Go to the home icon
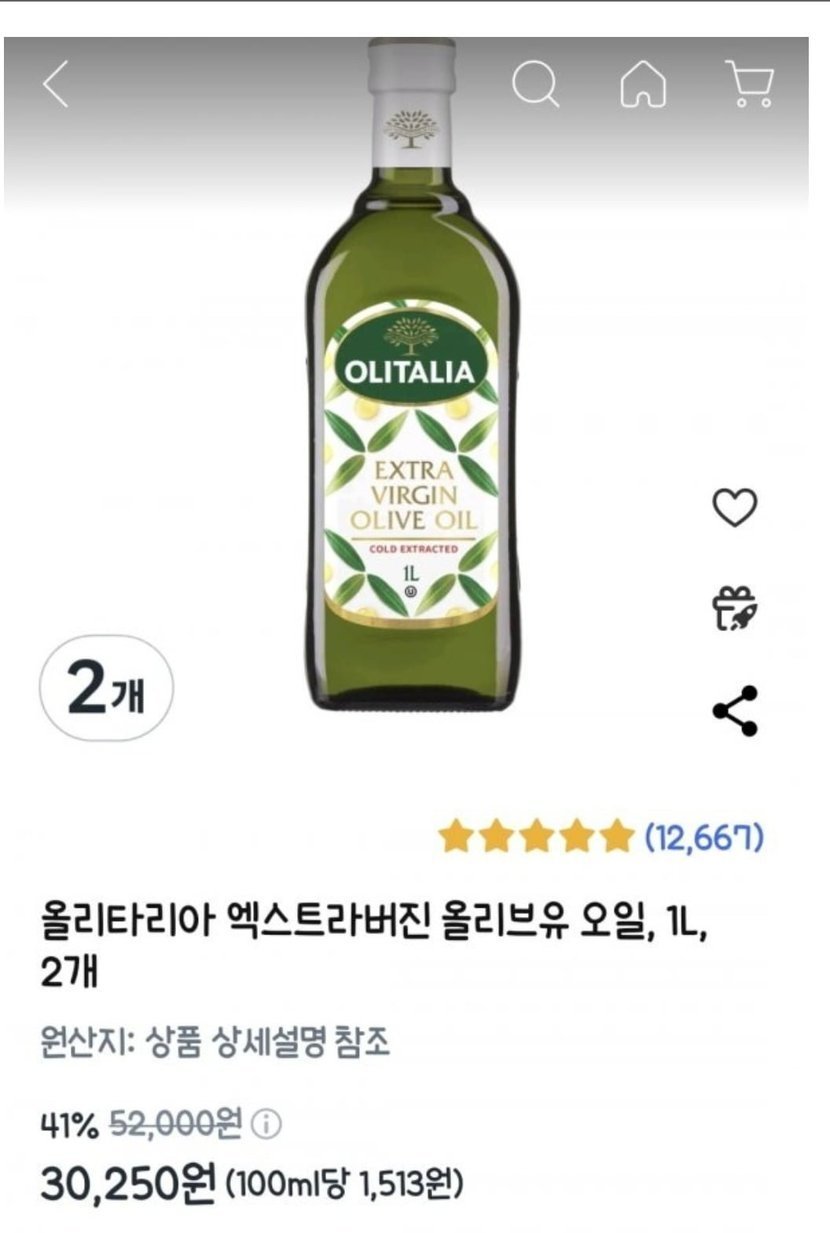 (644, 85)
